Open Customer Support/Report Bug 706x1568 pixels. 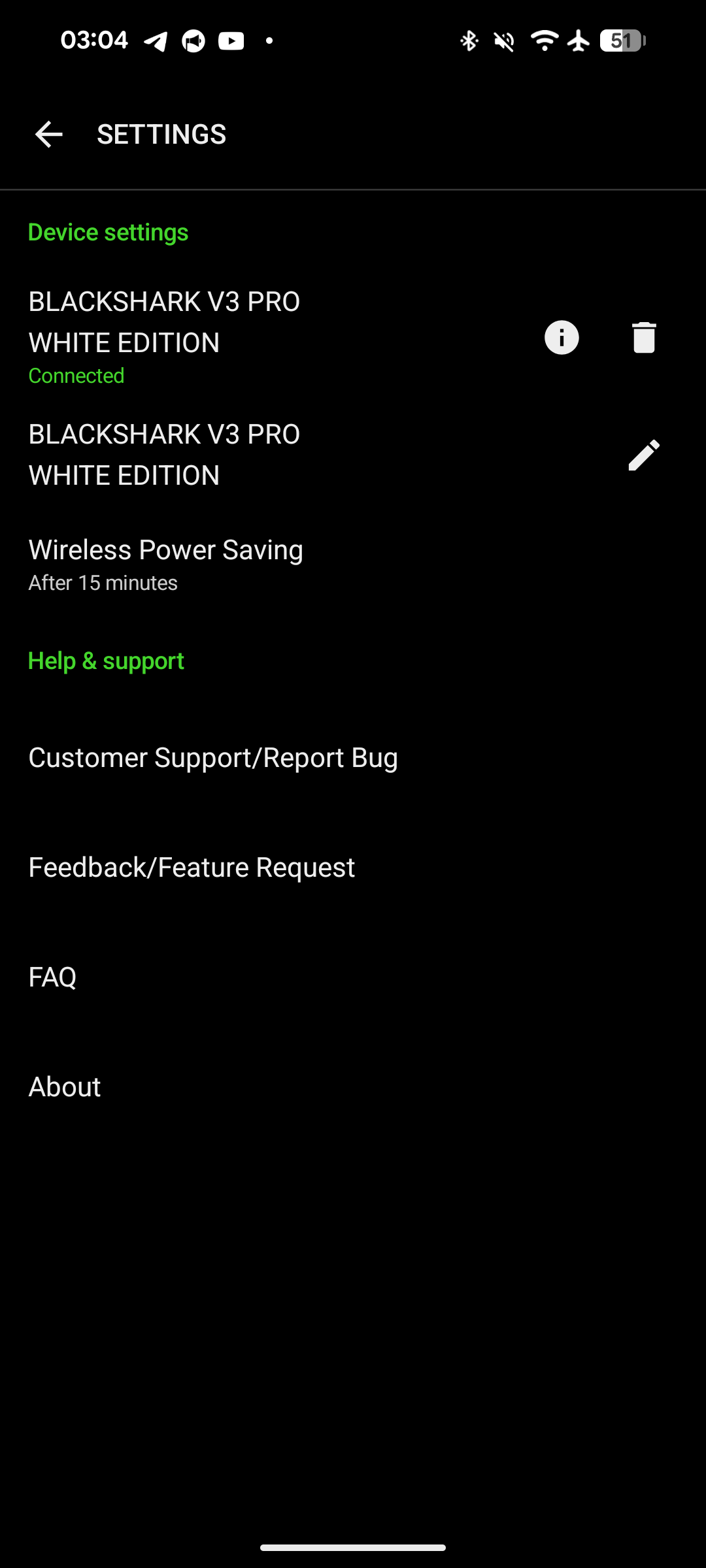(213, 758)
